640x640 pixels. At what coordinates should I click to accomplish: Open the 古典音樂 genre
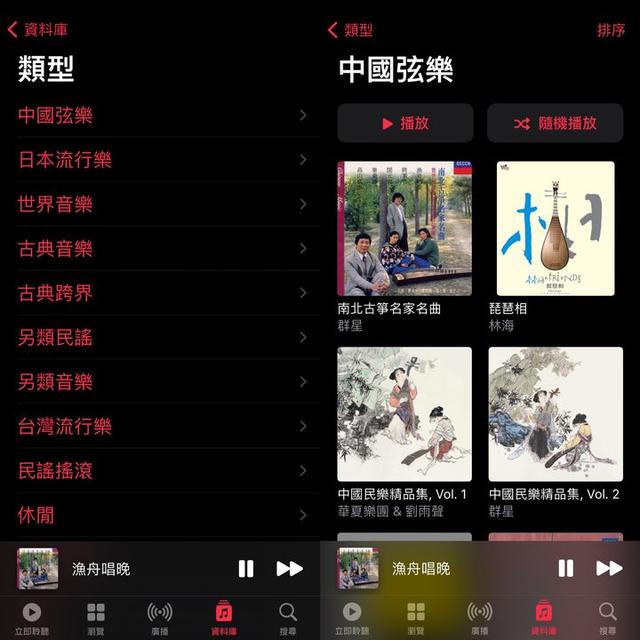click(160, 249)
